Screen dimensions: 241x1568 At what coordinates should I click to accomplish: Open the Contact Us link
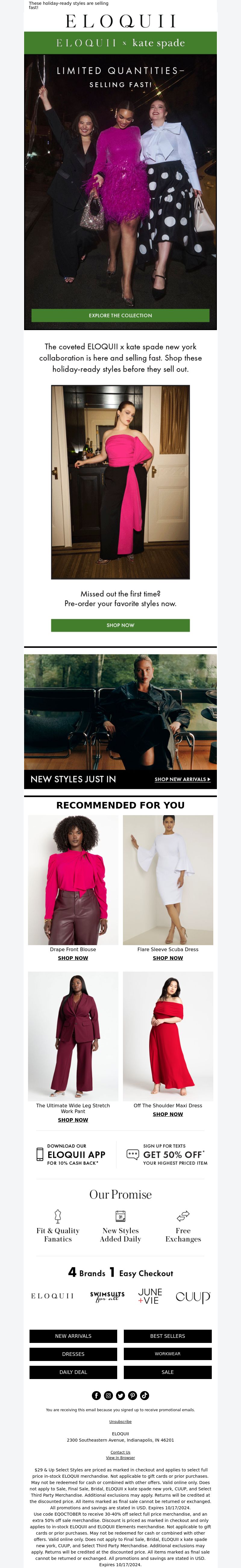pyautogui.click(x=120, y=1452)
